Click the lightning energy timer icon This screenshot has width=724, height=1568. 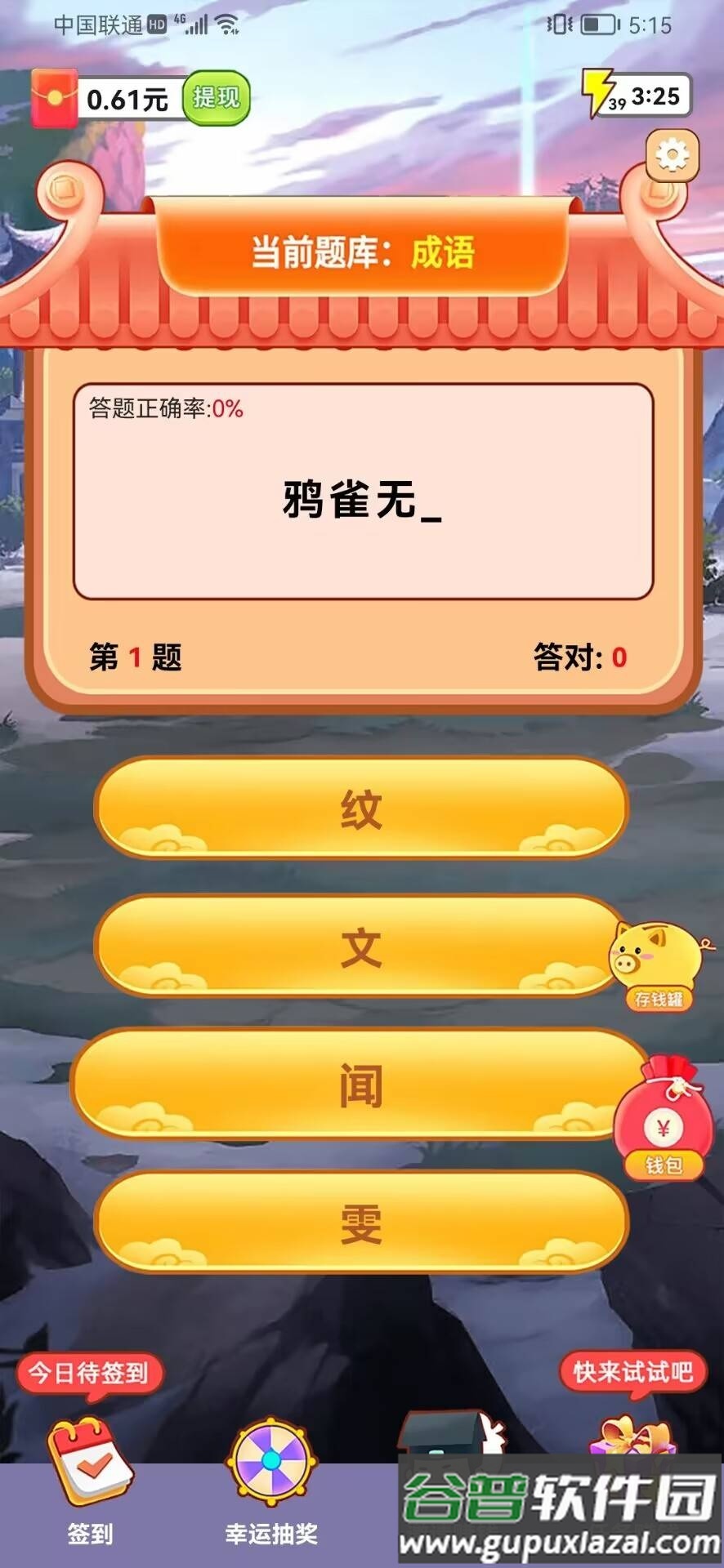(595, 96)
